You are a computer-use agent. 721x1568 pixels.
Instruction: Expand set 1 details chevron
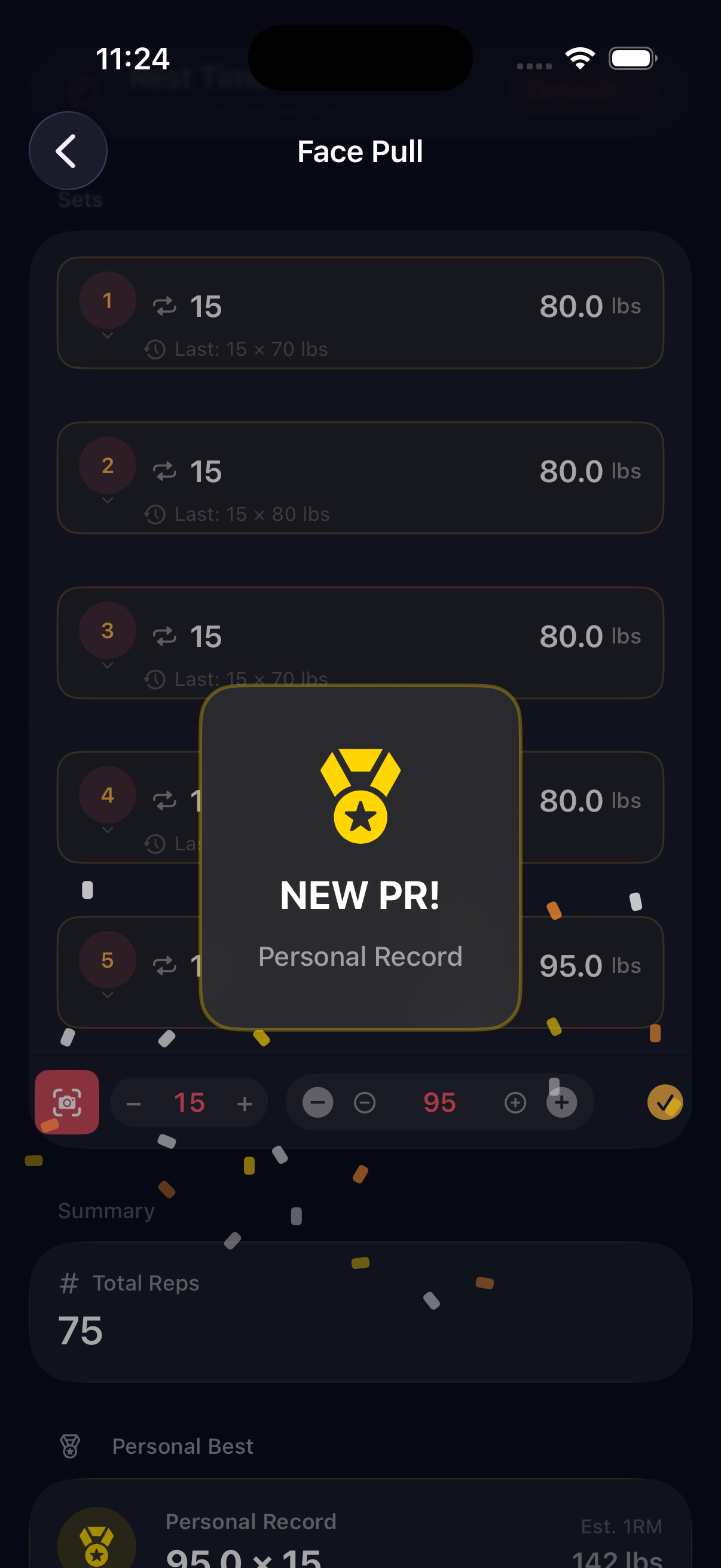pyautogui.click(x=108, y=335)
